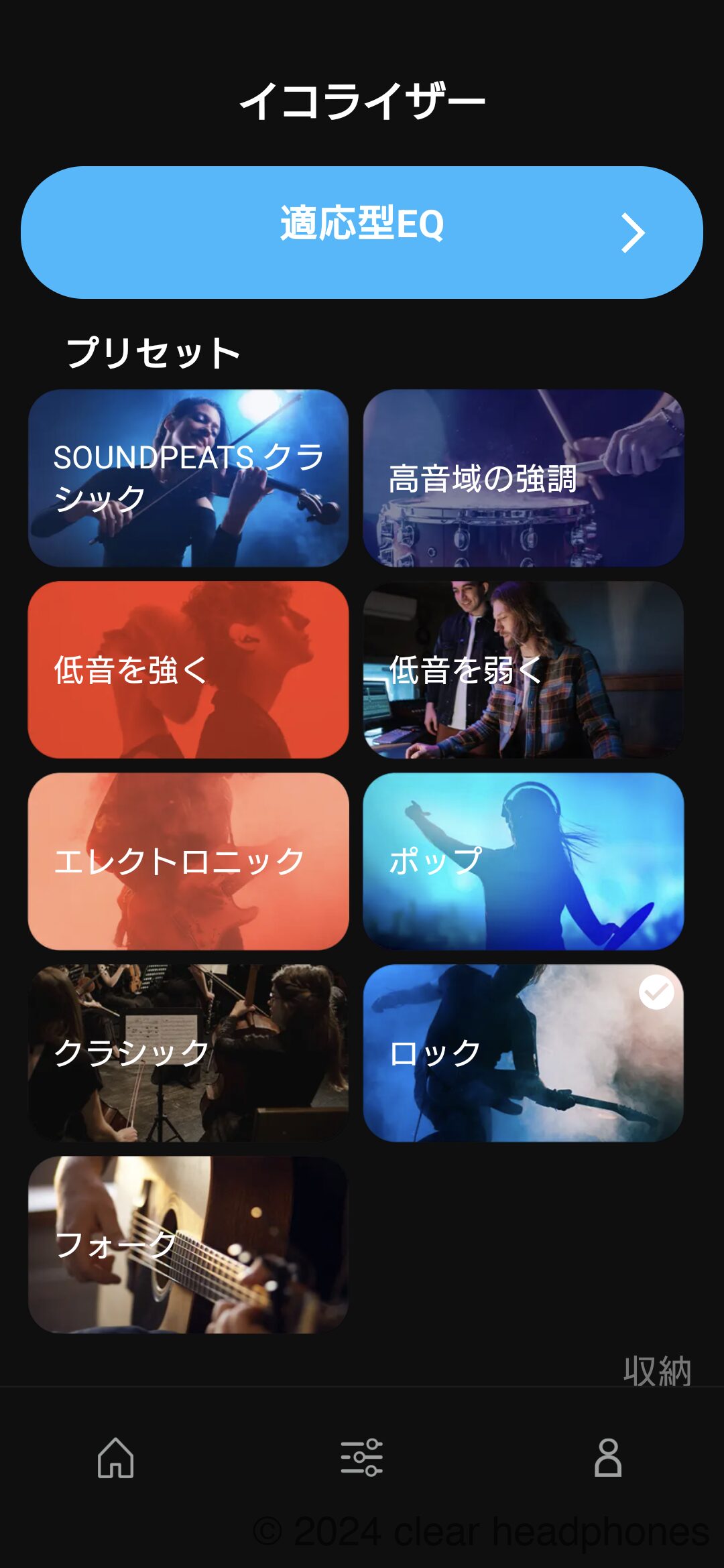Select the SOUNDPEATS クラシック preset

click(188, 478)
